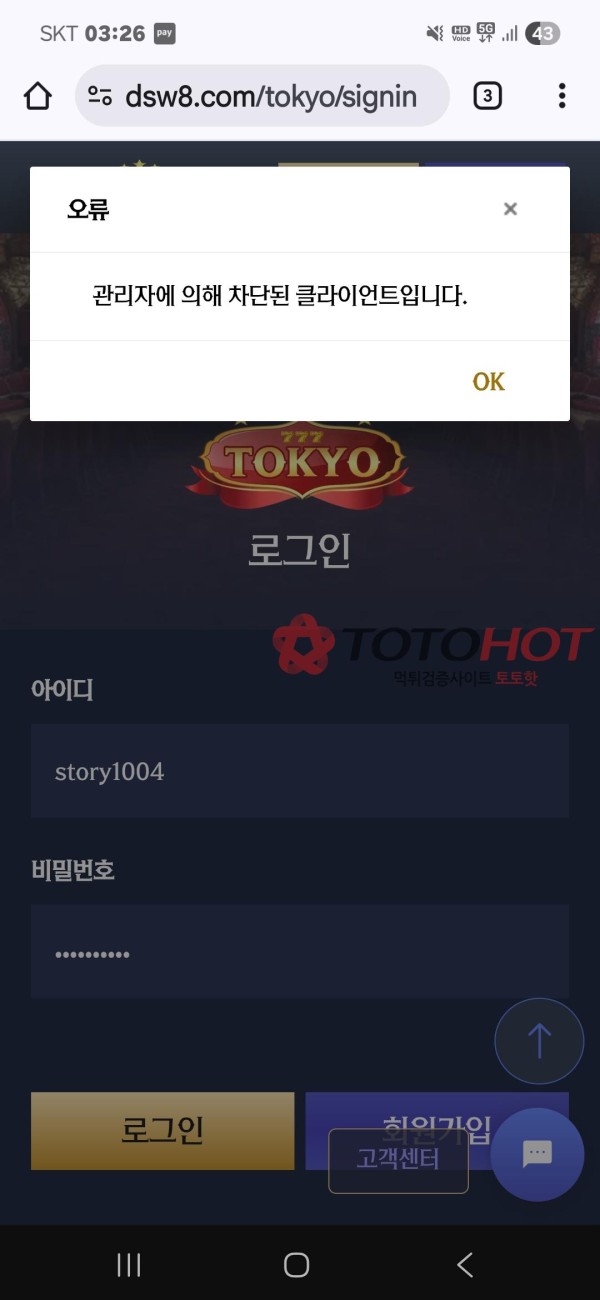
Task: Open the browser tab switcher
Action: (487, 96)
